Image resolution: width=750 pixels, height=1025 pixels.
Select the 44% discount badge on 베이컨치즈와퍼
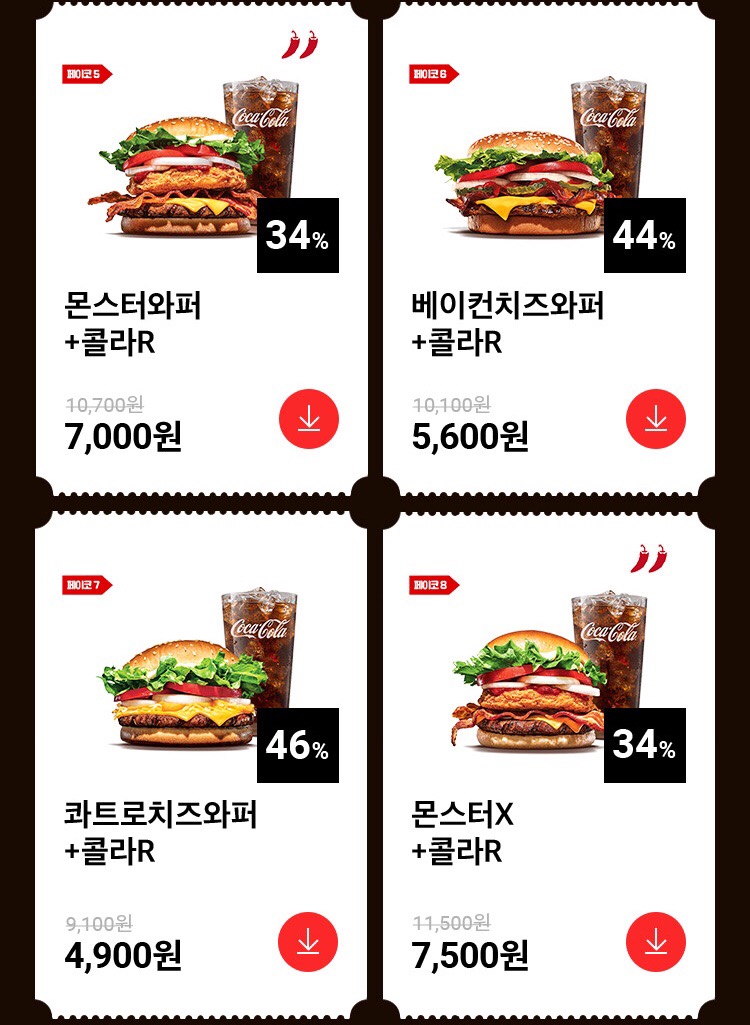coord(645,236)
